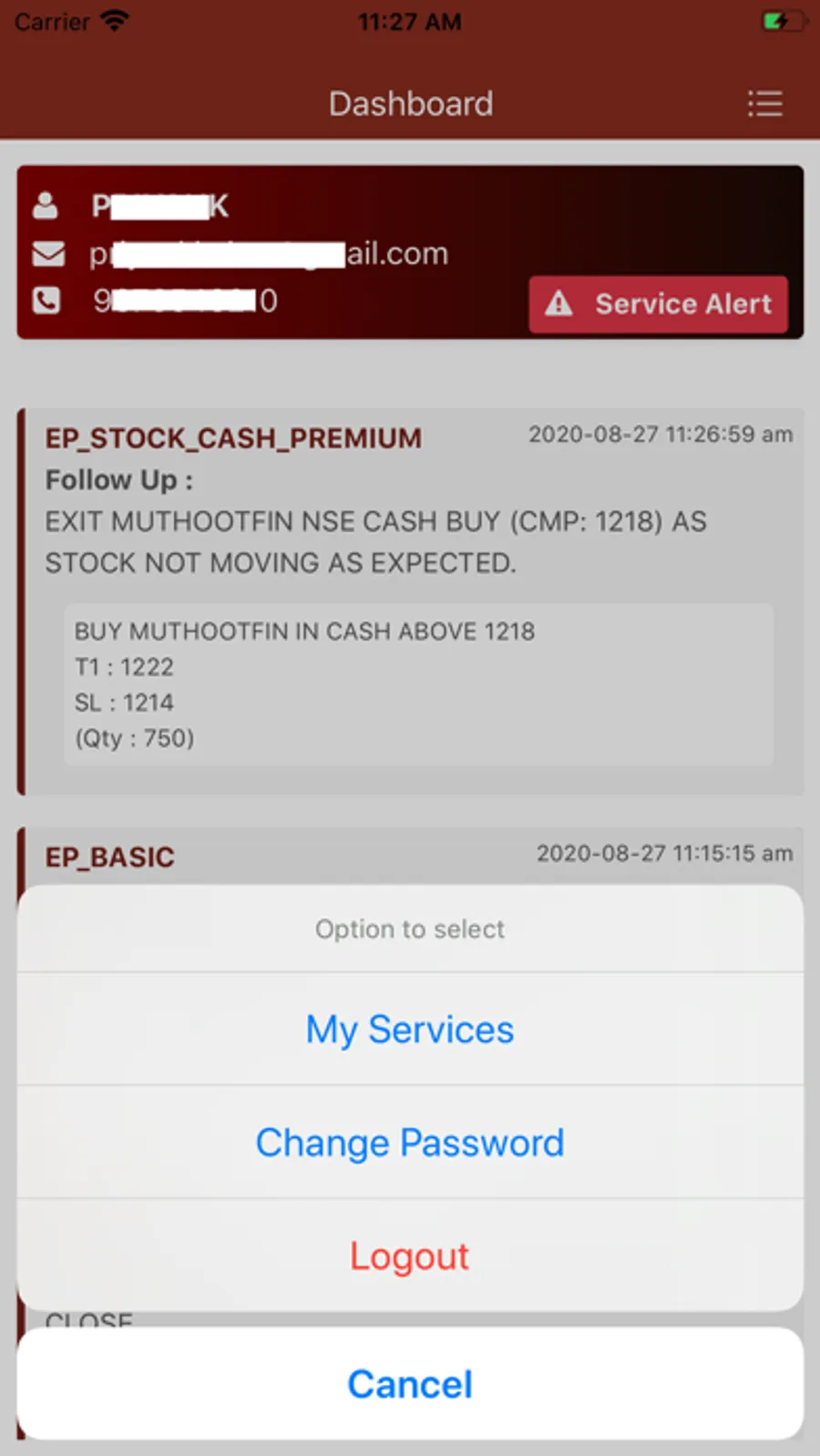
Task: Click the Wi-Fi icon in the status bar
Action: pos(115,20)
